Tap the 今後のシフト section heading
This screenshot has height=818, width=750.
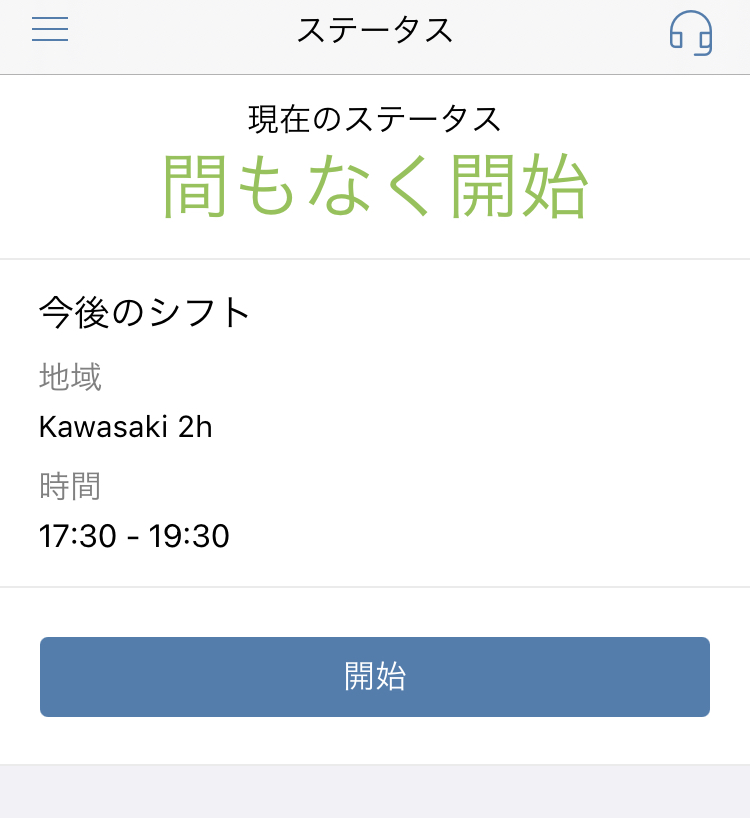pos(143,313)
